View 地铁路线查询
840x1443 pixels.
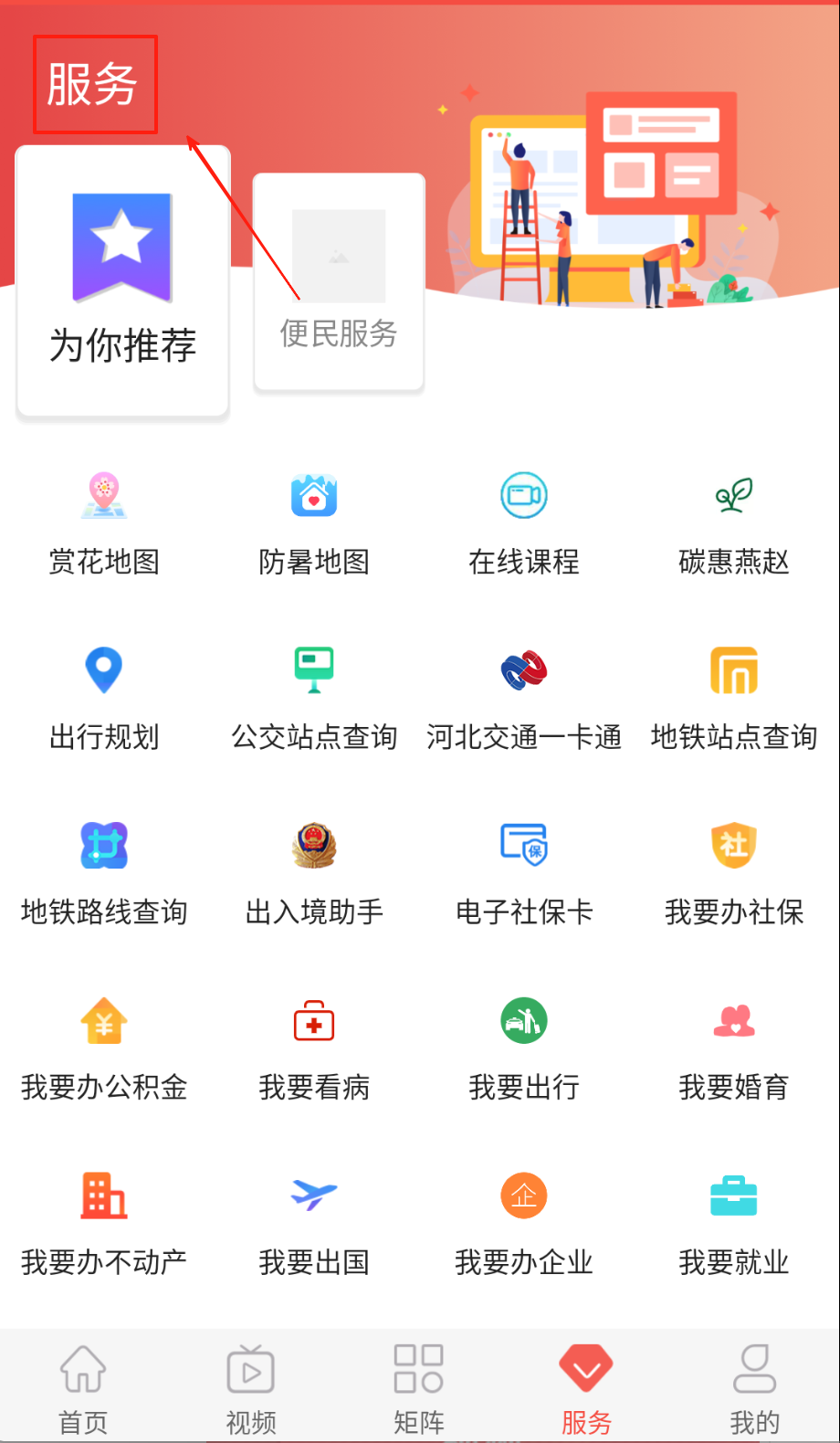coord(104,873)
